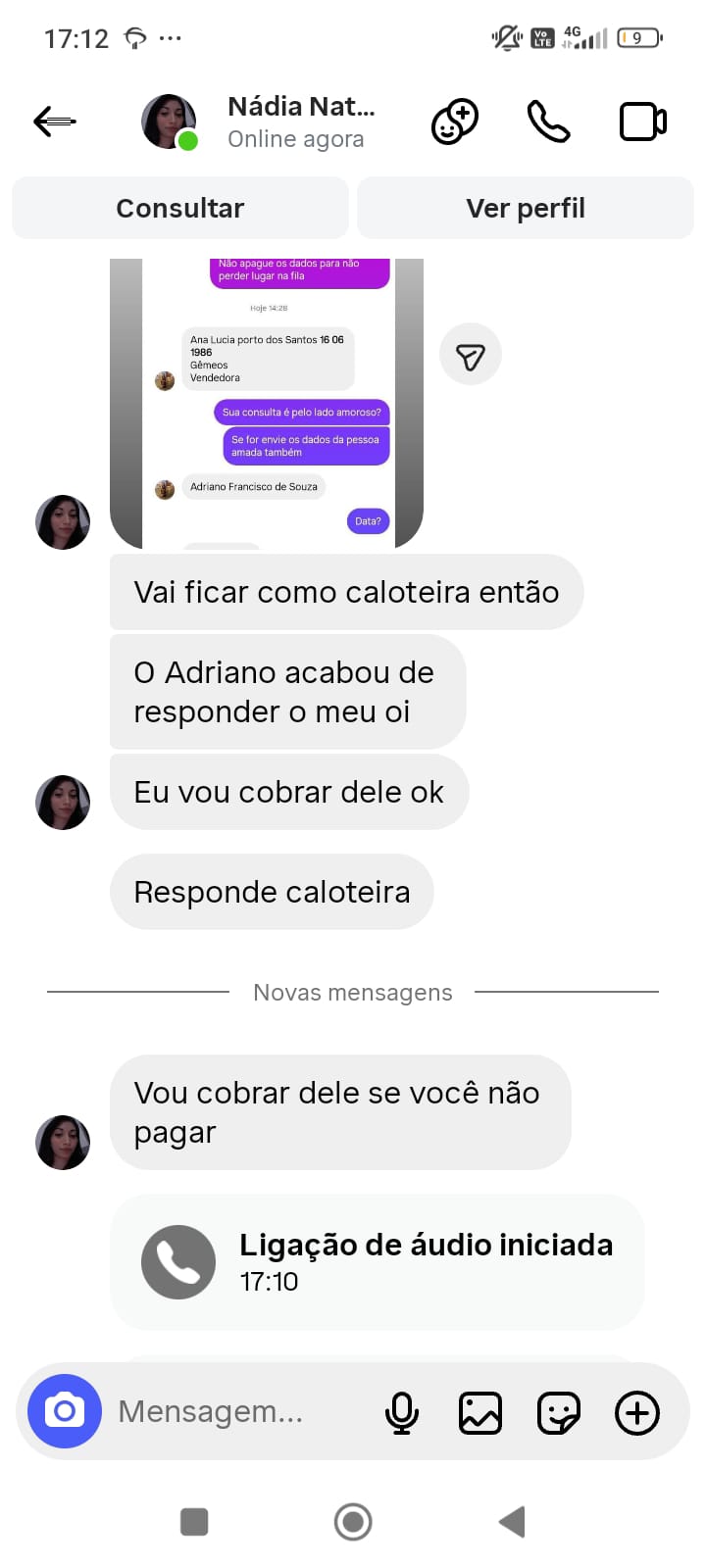Forward the shared screenshot via the send icon
706x1568 pixels.
tap(471, 356)
